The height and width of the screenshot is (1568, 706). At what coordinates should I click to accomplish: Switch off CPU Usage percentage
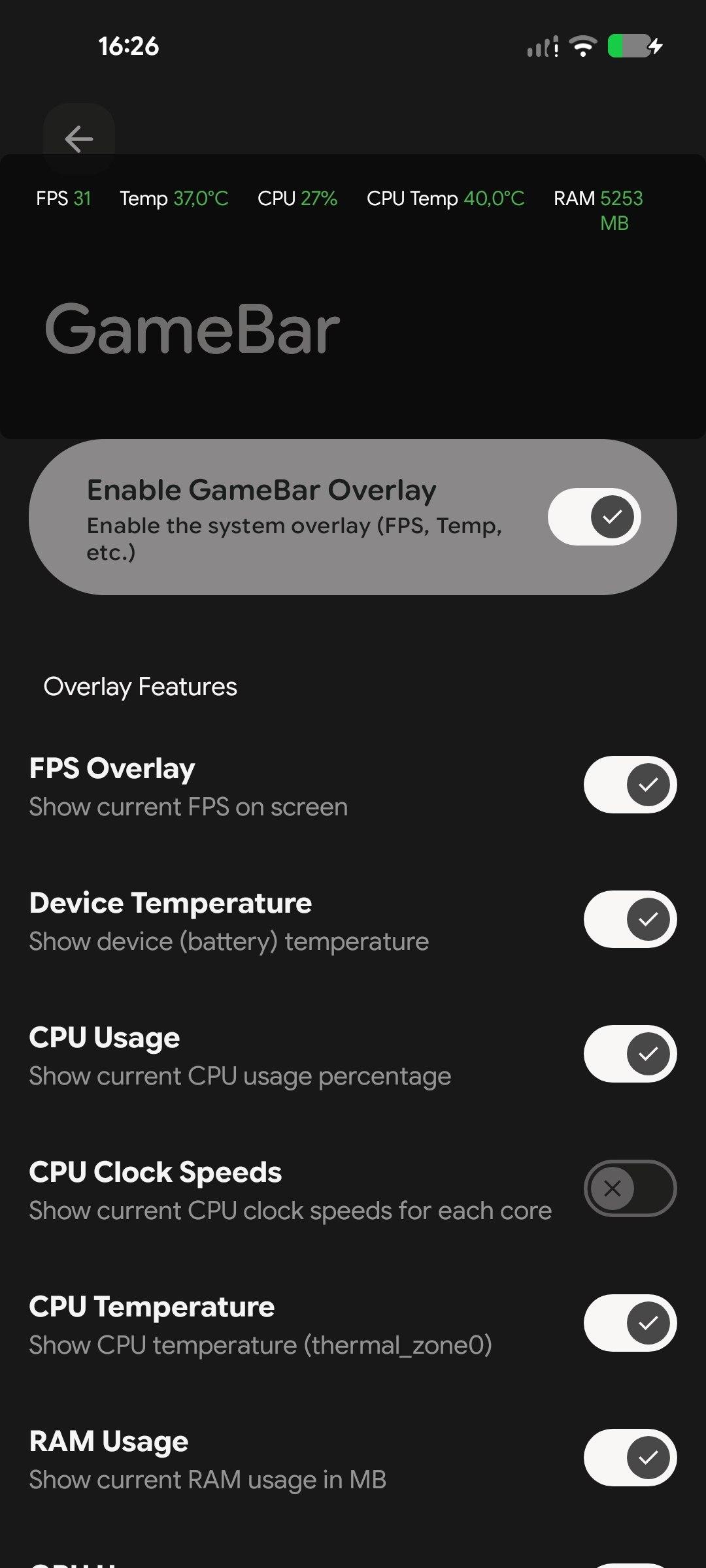coord(630,1054)
